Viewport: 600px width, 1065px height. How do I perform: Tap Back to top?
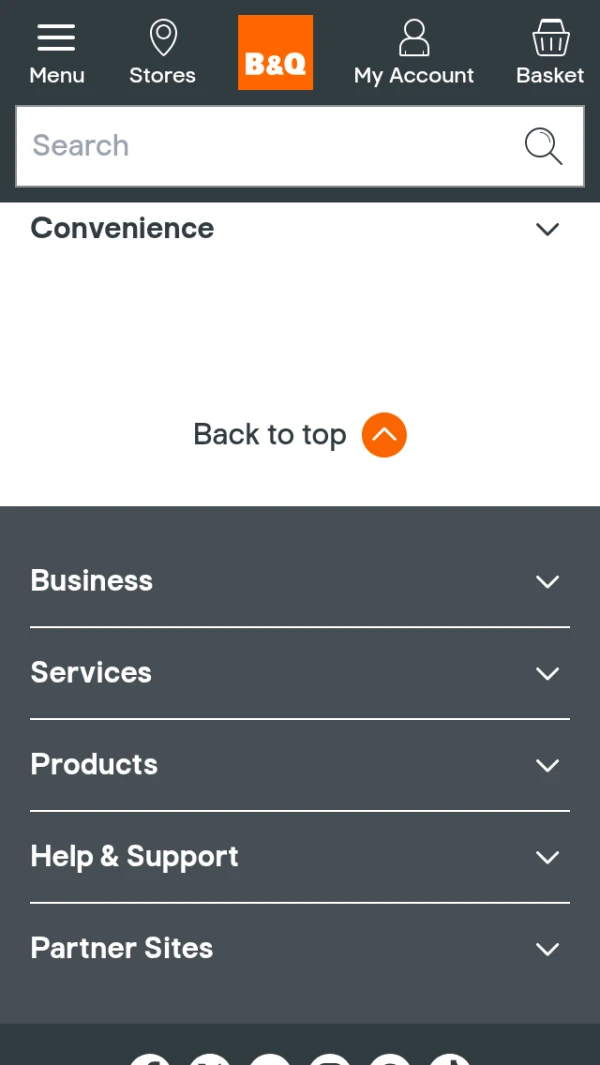(x=299, y=435)
